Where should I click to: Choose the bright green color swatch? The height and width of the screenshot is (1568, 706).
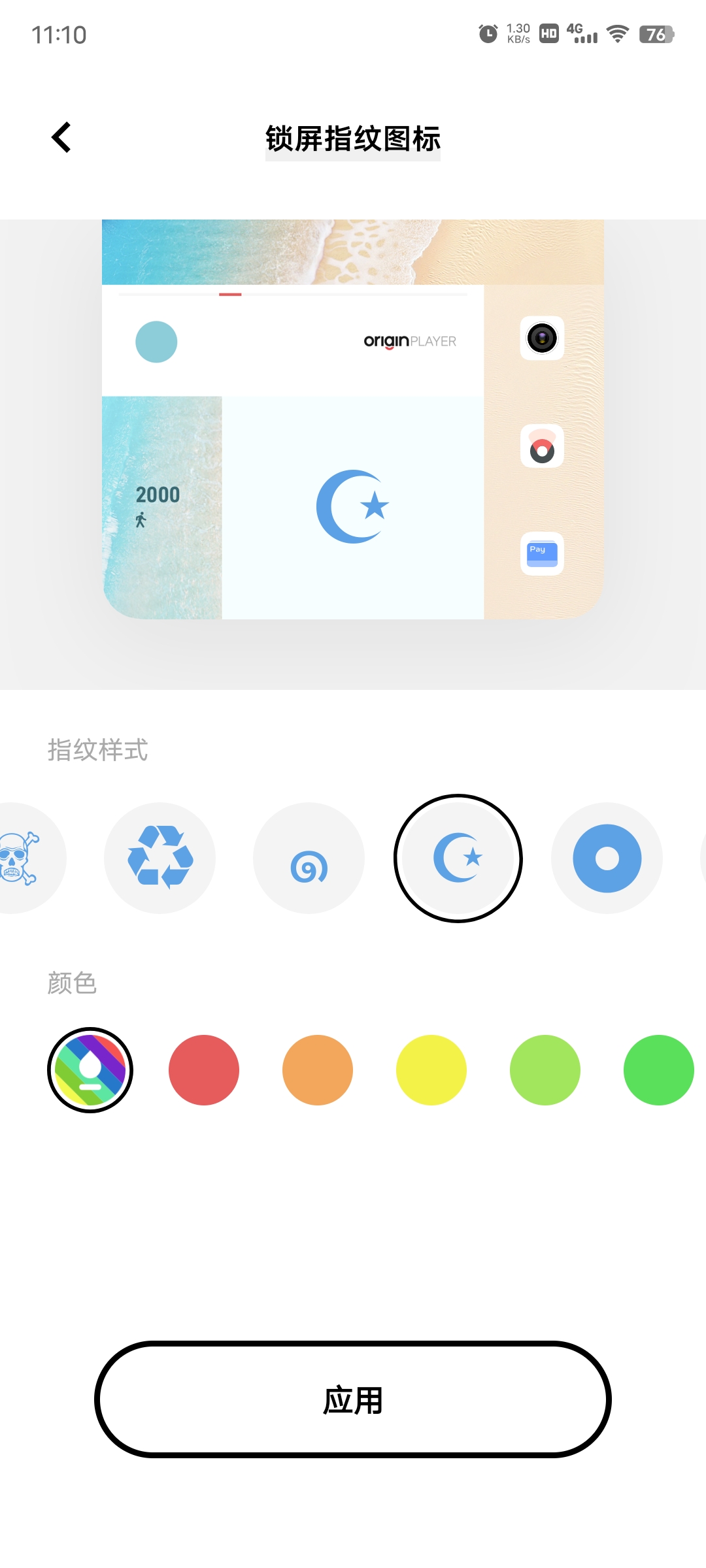click(x=658, y=1070)
